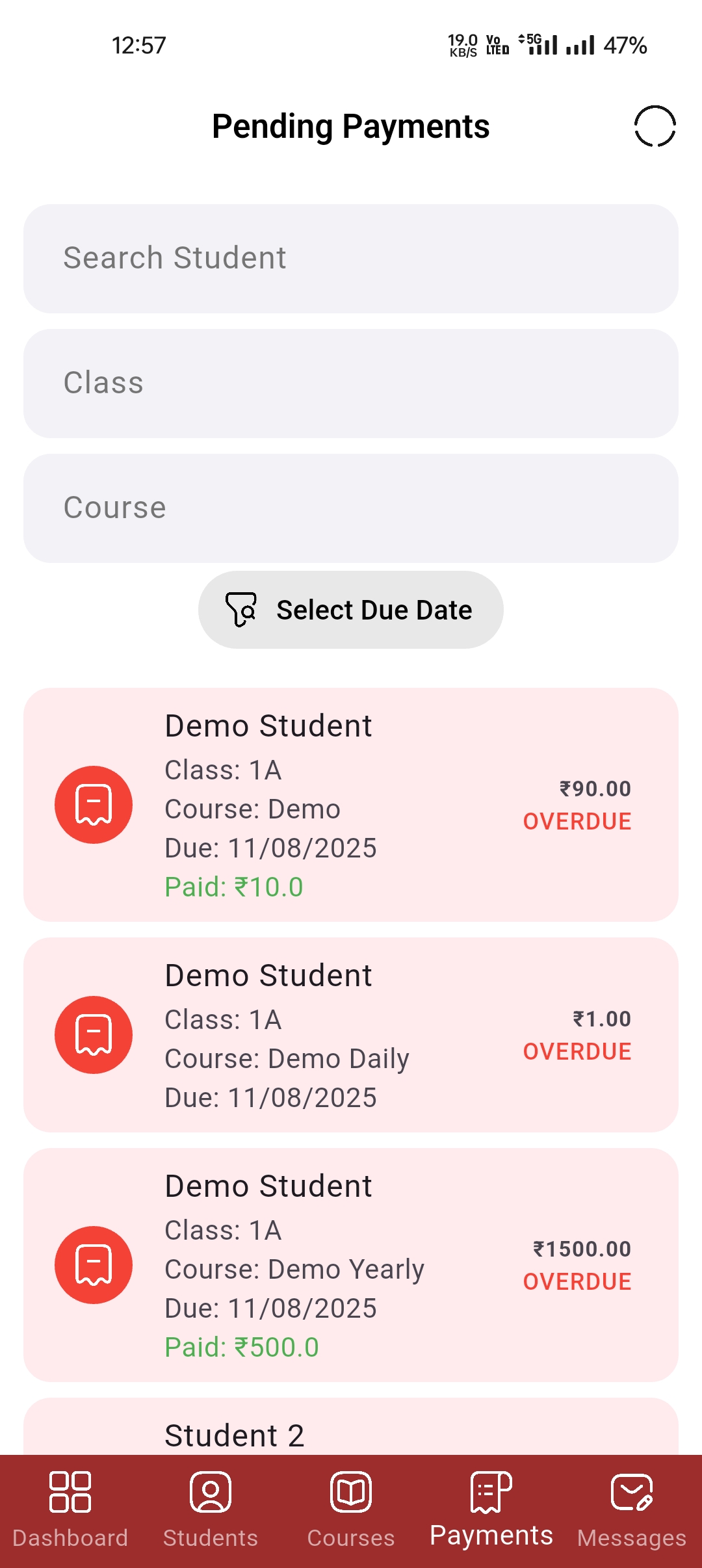Viewport: 702px width, 1568px height.
Task: Open the Demo Yearly course payment card
Action: pyautogui.click(x=351, y=1265)
